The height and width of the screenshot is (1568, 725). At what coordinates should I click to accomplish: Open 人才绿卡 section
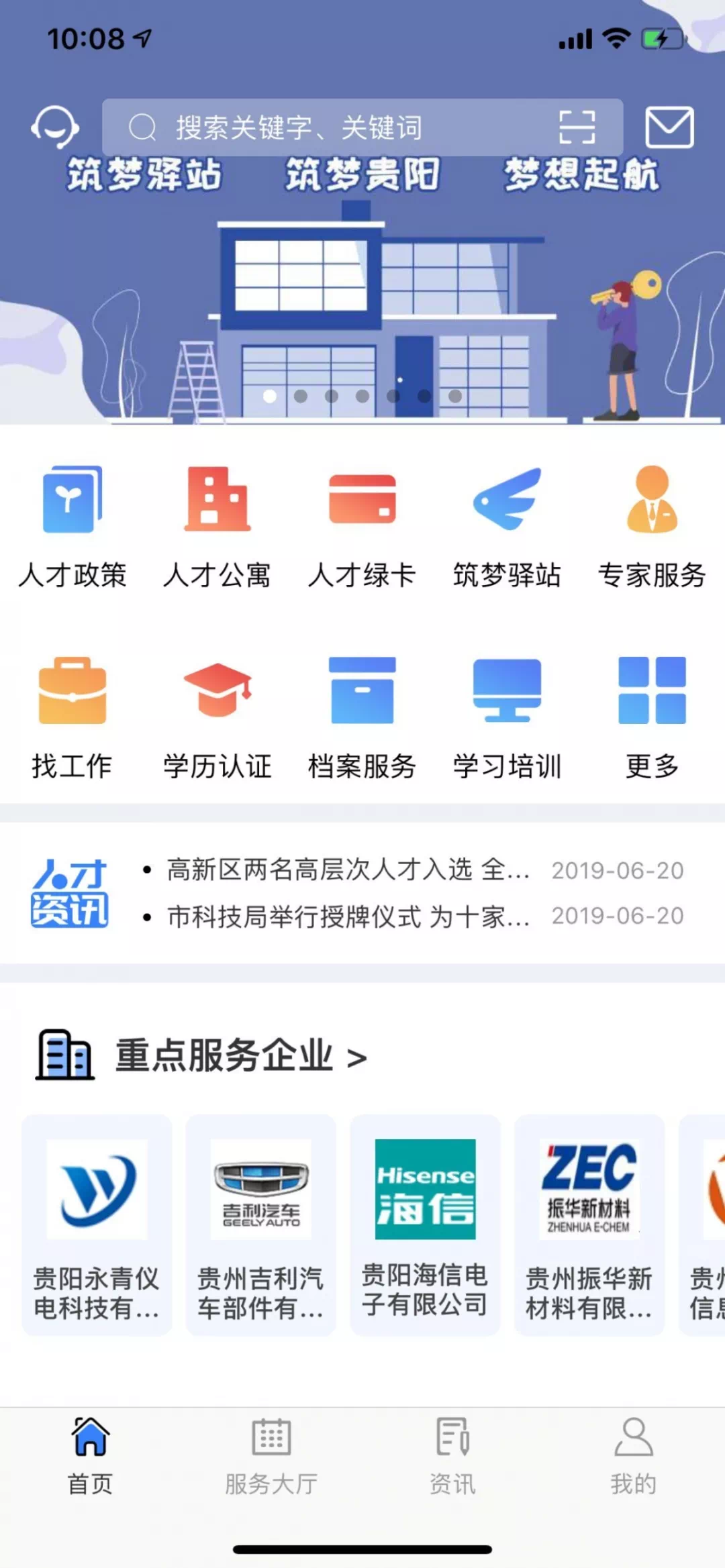(x=362, y=527)
